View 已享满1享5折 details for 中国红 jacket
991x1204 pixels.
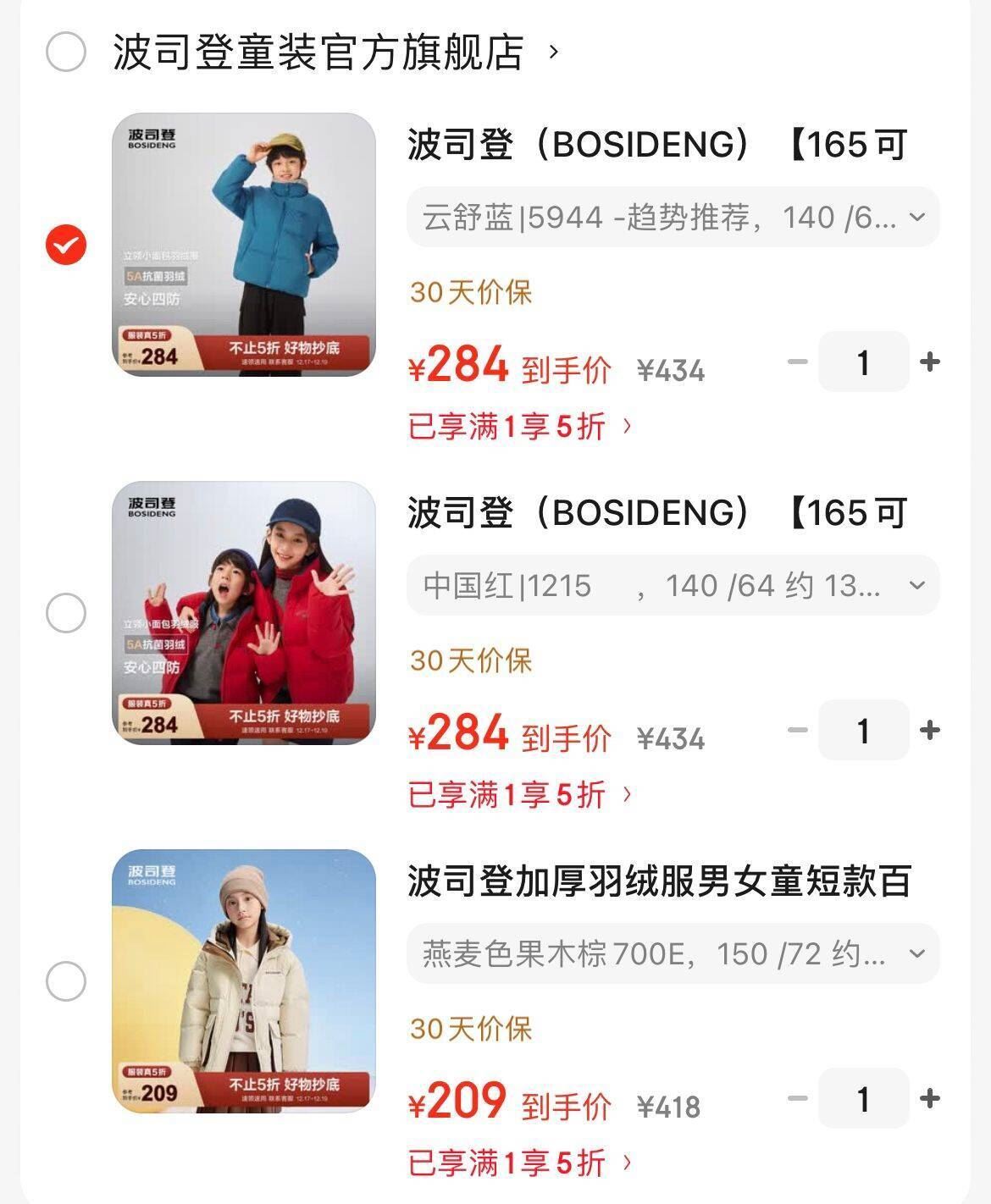point(519,794)
